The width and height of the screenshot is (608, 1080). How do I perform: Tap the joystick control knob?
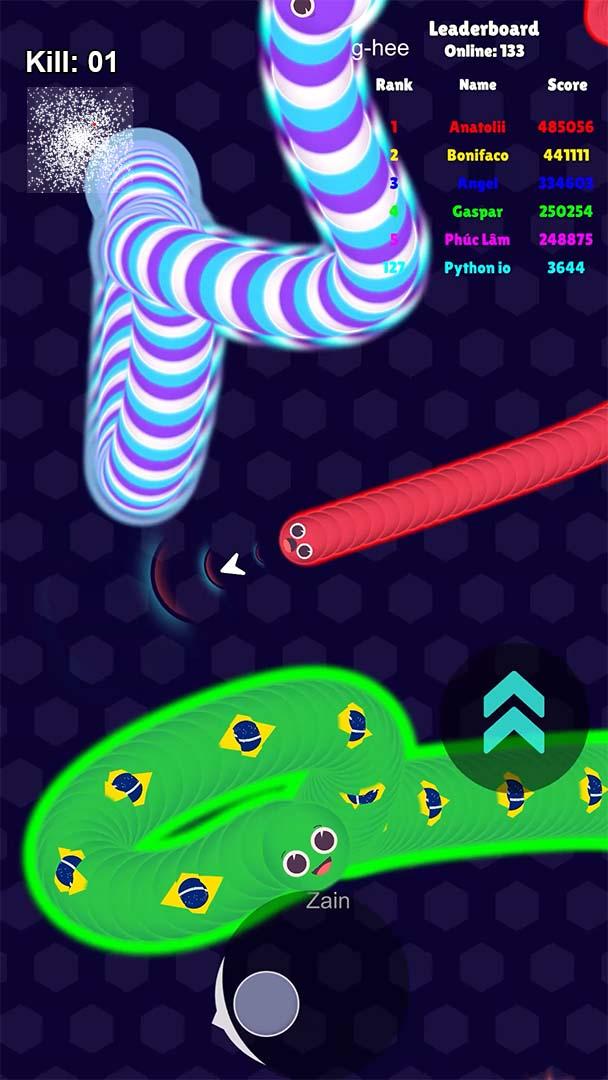click(x=266, y=1004)
